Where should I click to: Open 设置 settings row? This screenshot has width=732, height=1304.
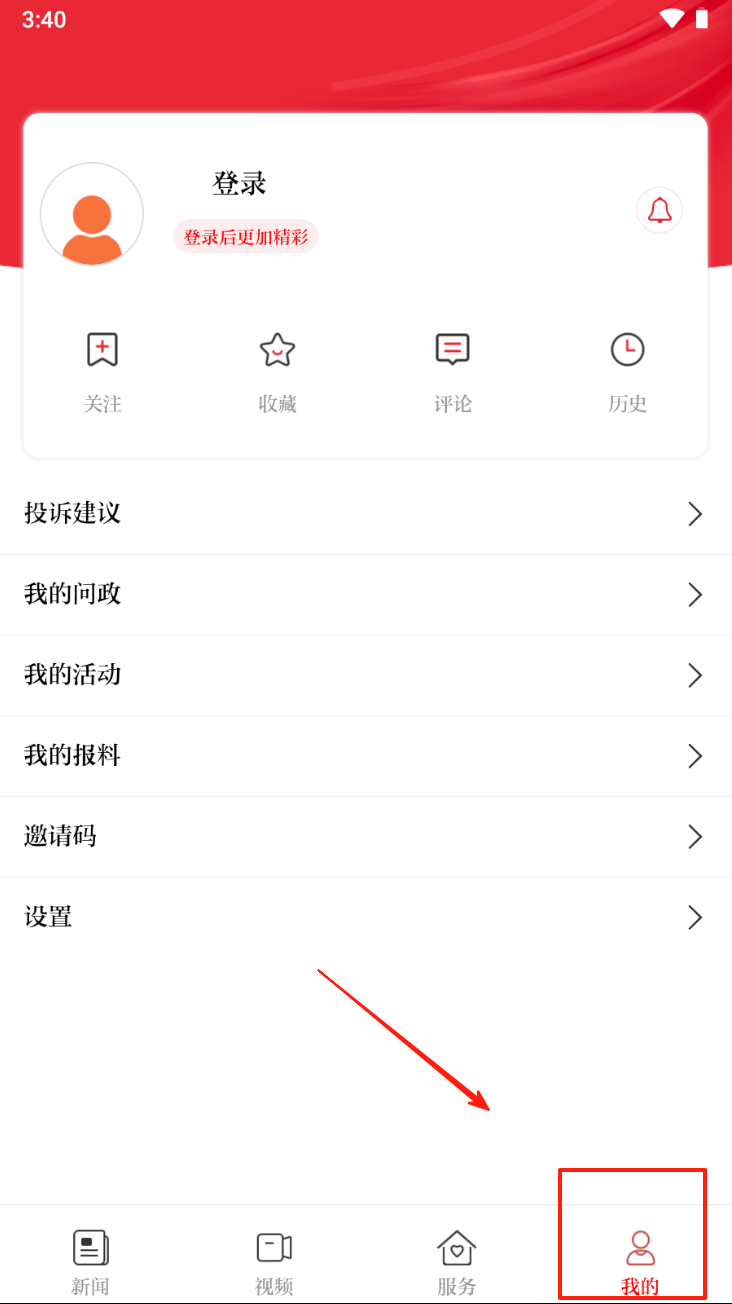tap(366, 917)
